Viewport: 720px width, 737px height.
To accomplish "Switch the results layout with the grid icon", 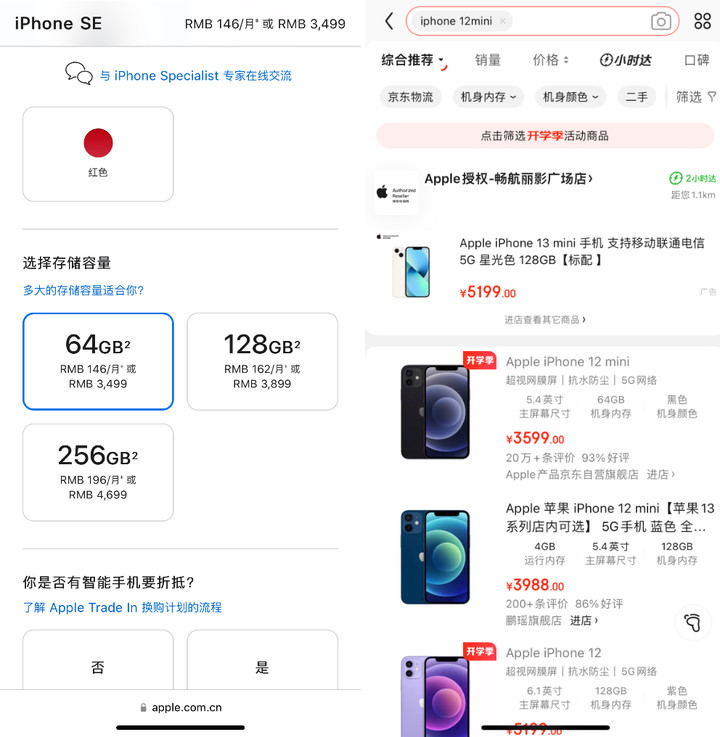I will pyautogui.click(x=702, y=21).
